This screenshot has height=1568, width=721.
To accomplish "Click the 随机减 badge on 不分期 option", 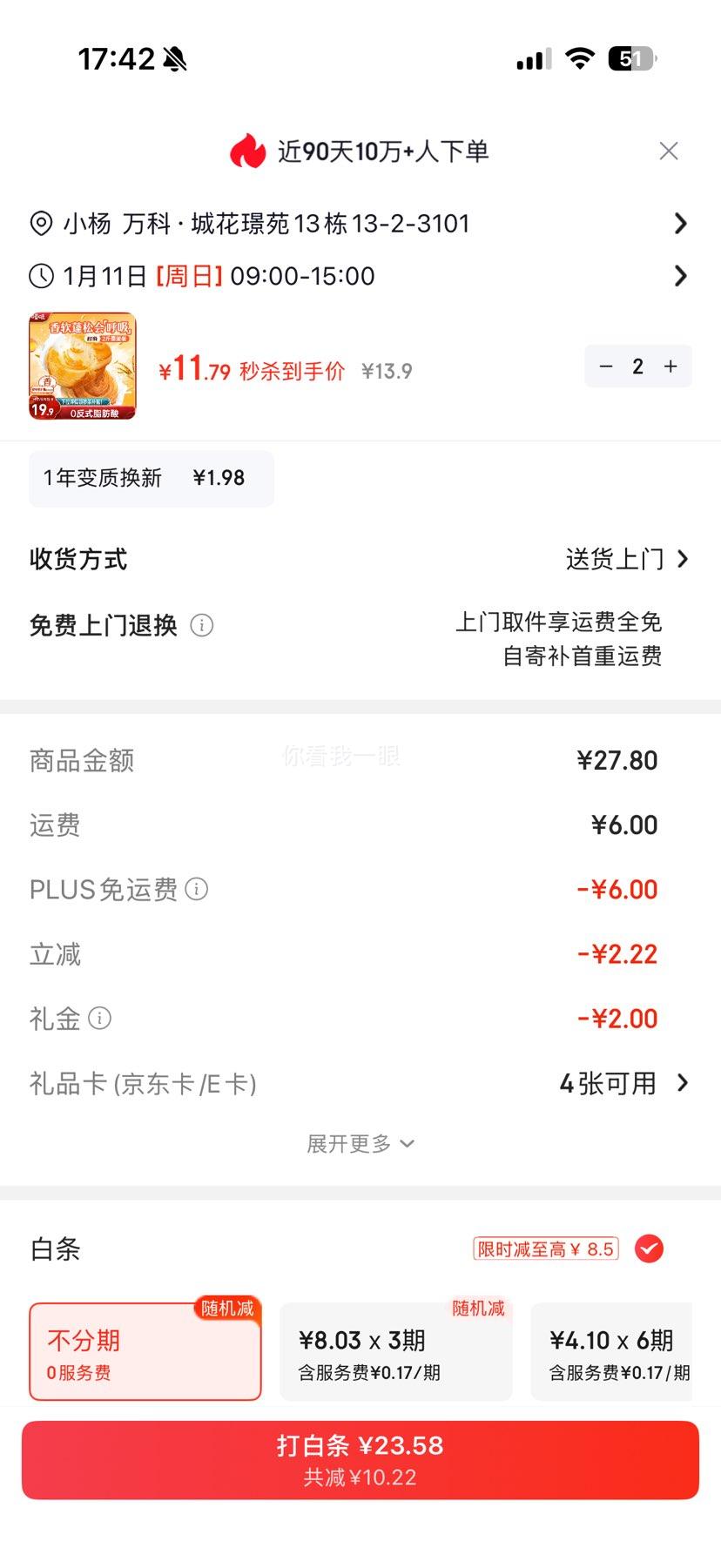I will [226, 1309].
